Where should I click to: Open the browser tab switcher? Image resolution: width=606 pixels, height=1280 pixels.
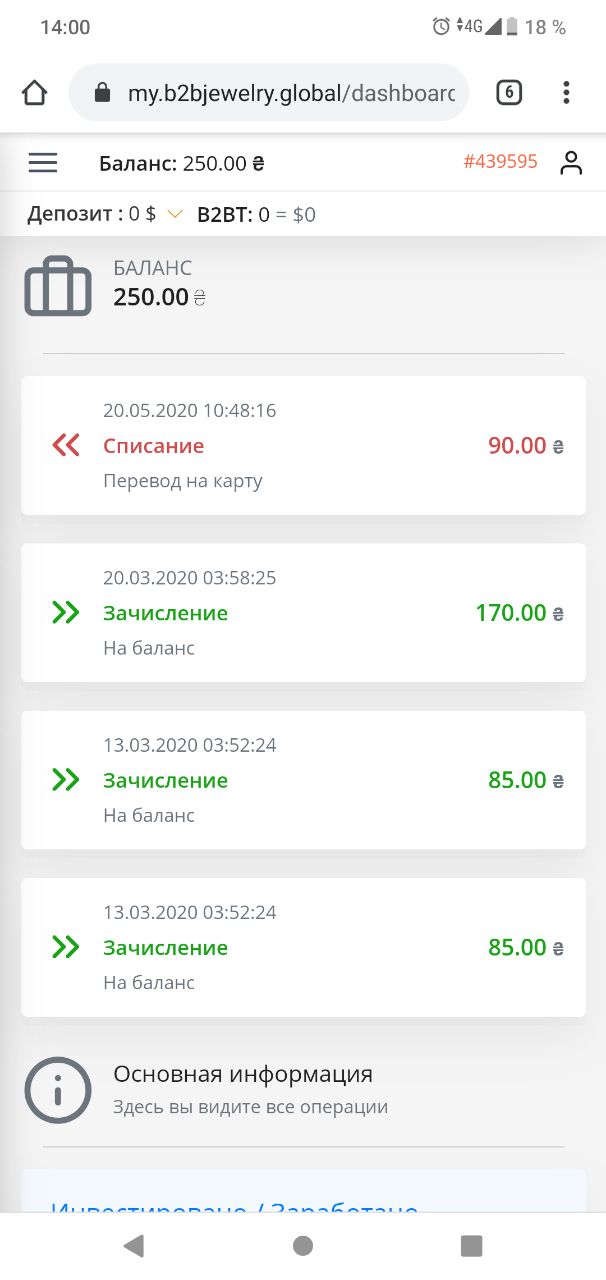(509, 93)
